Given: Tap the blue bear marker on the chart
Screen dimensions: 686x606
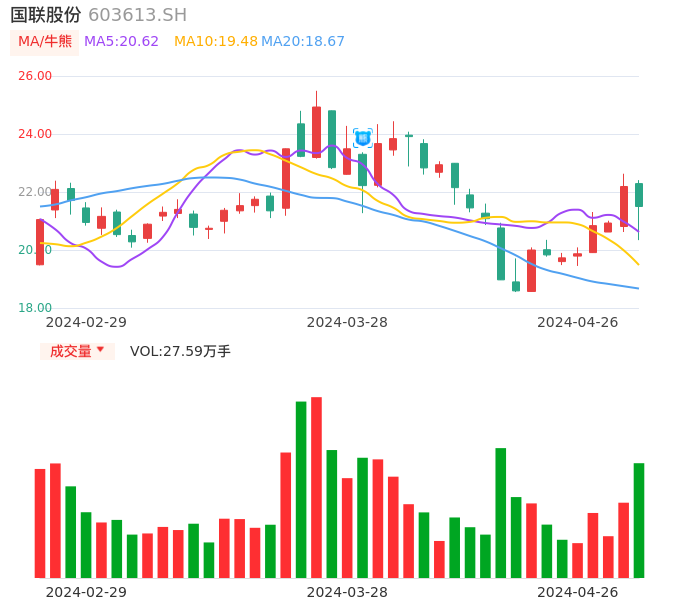Looking at the screenshot, I should [x=363, y=138].
